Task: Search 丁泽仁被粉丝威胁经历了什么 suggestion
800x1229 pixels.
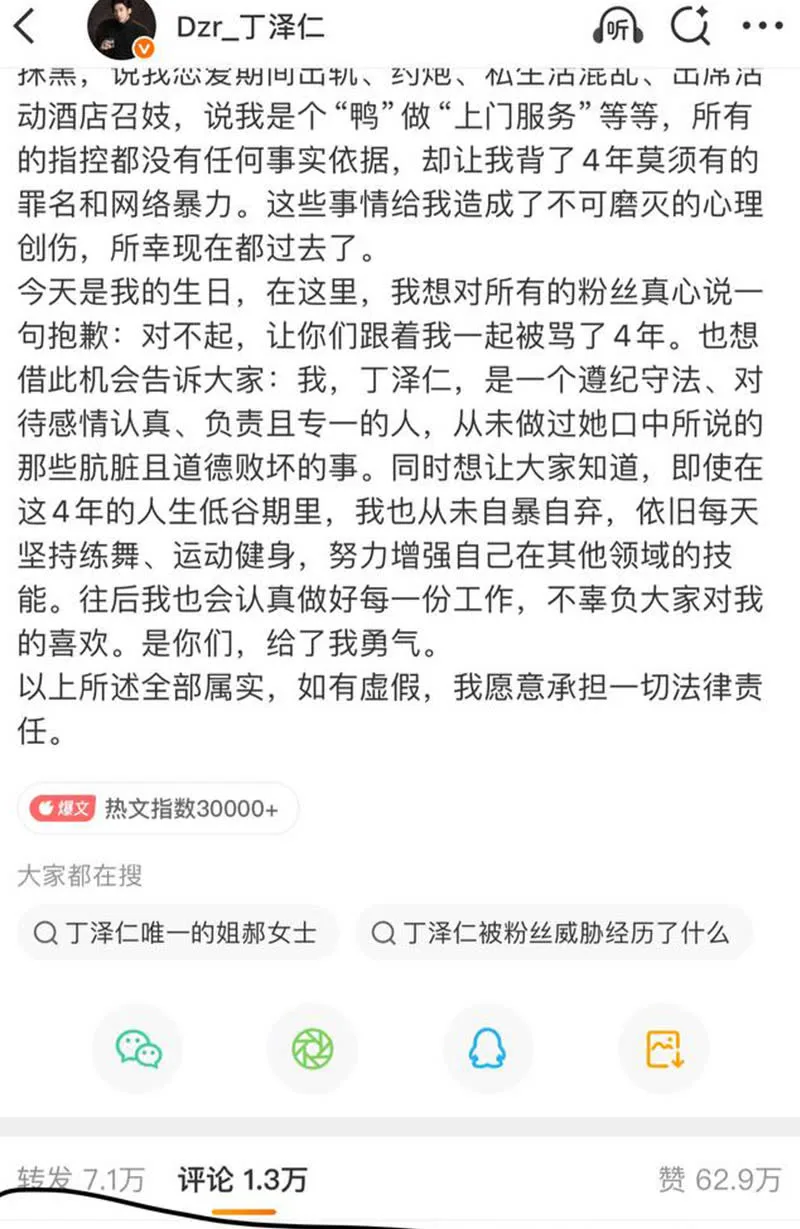Action: [553, 934]
